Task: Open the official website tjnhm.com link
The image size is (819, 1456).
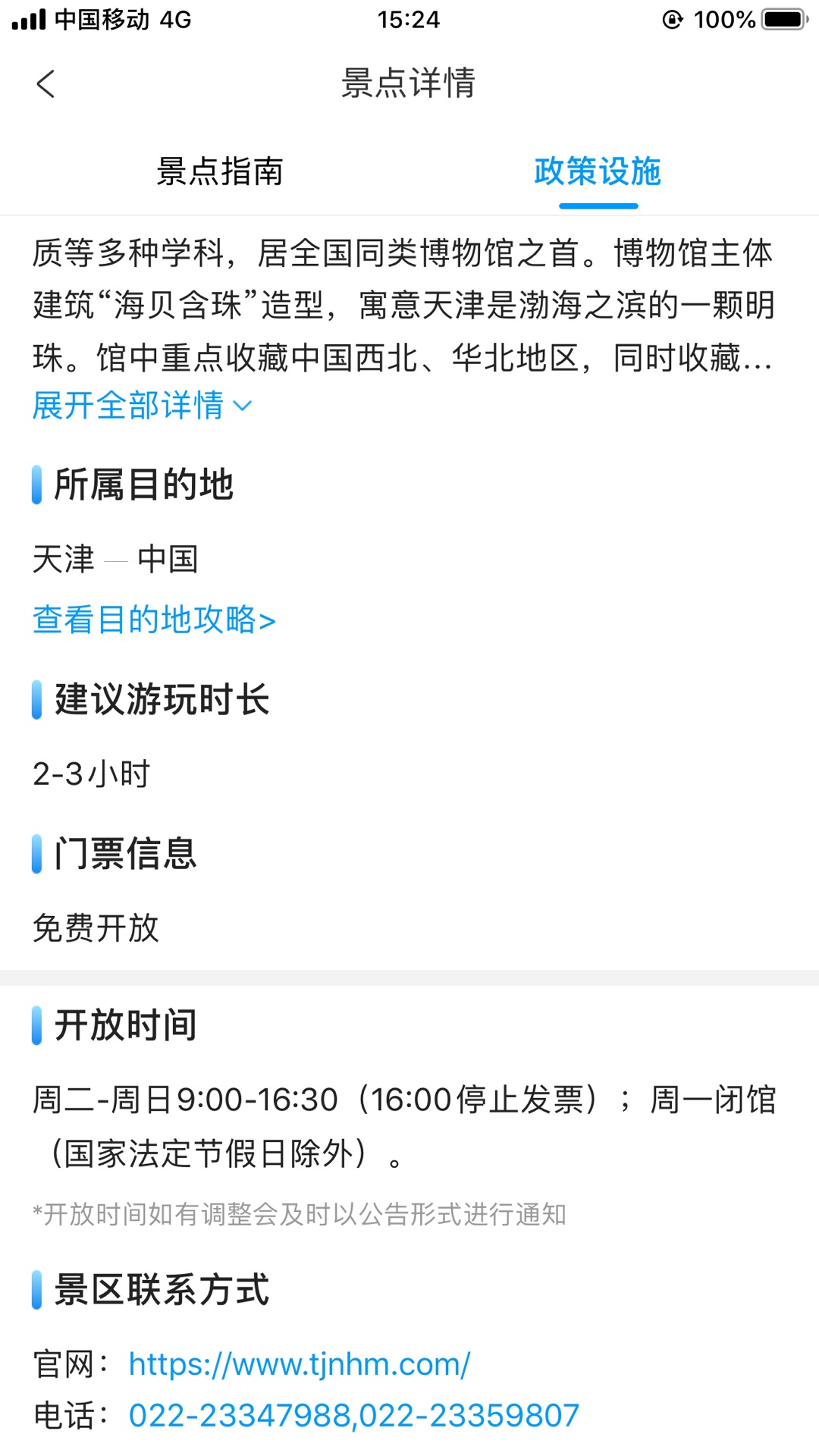Action: [300, 1364]
